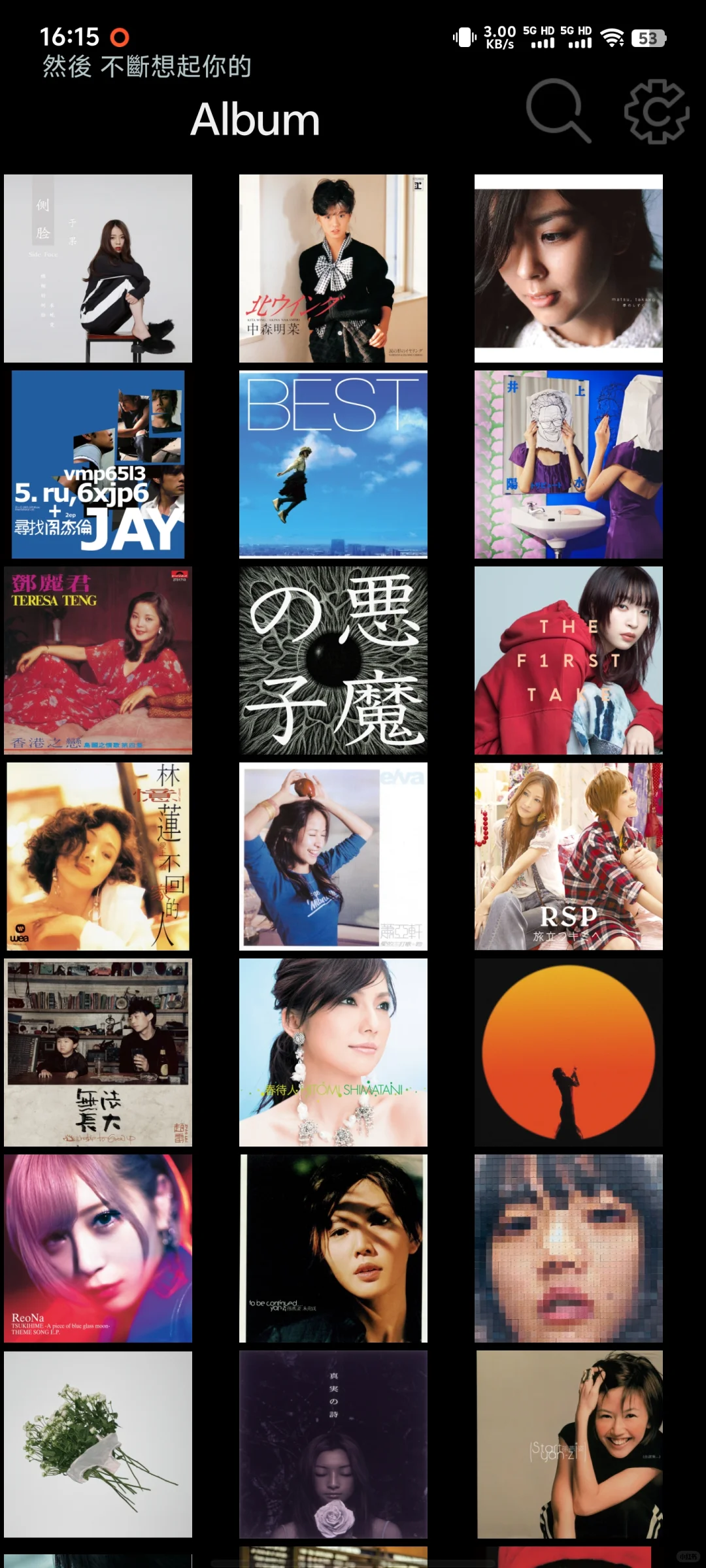Open the orange sun silhouette album

569,1053
